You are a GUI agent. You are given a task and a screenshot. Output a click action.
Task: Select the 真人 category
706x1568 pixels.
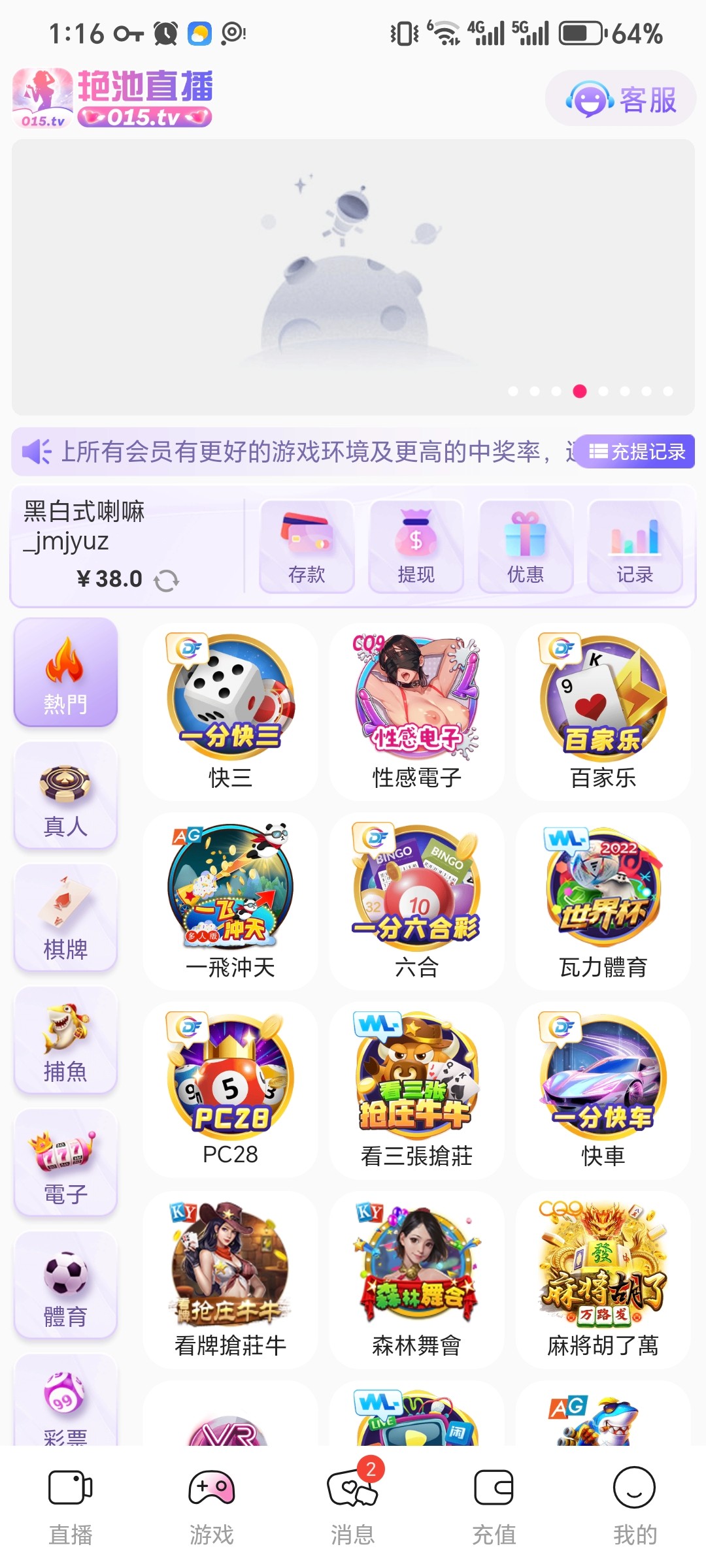pyautogui.click(x=65, y=795)
